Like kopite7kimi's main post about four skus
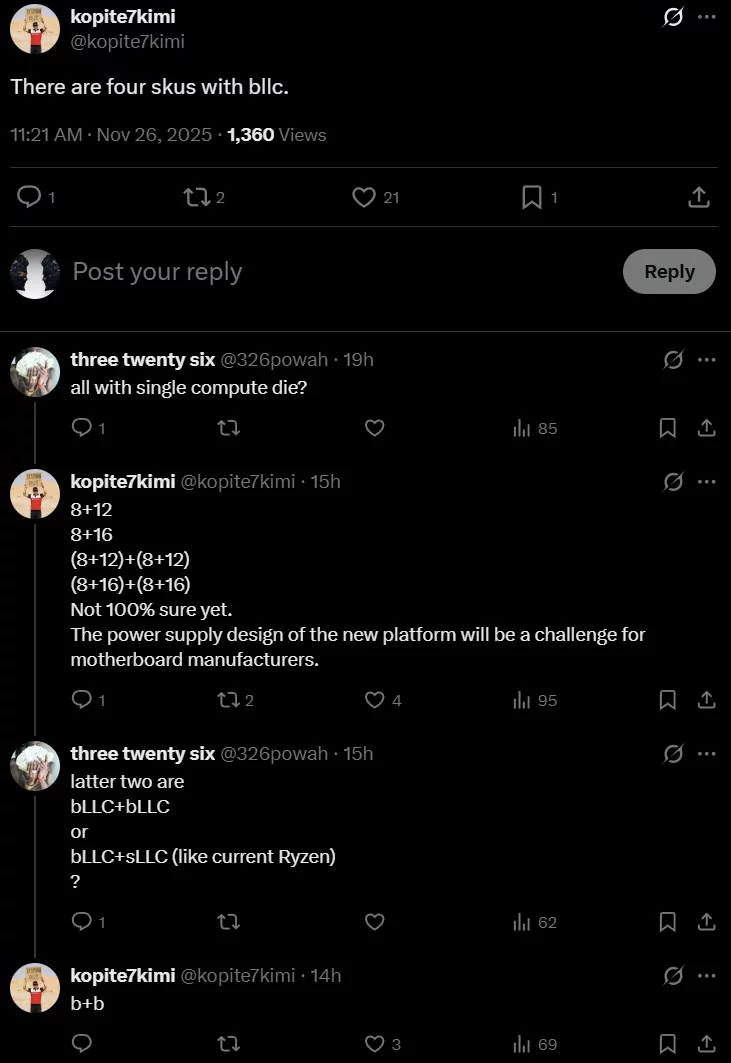This screenshot has height=1063, width=731. coord(364,198)
